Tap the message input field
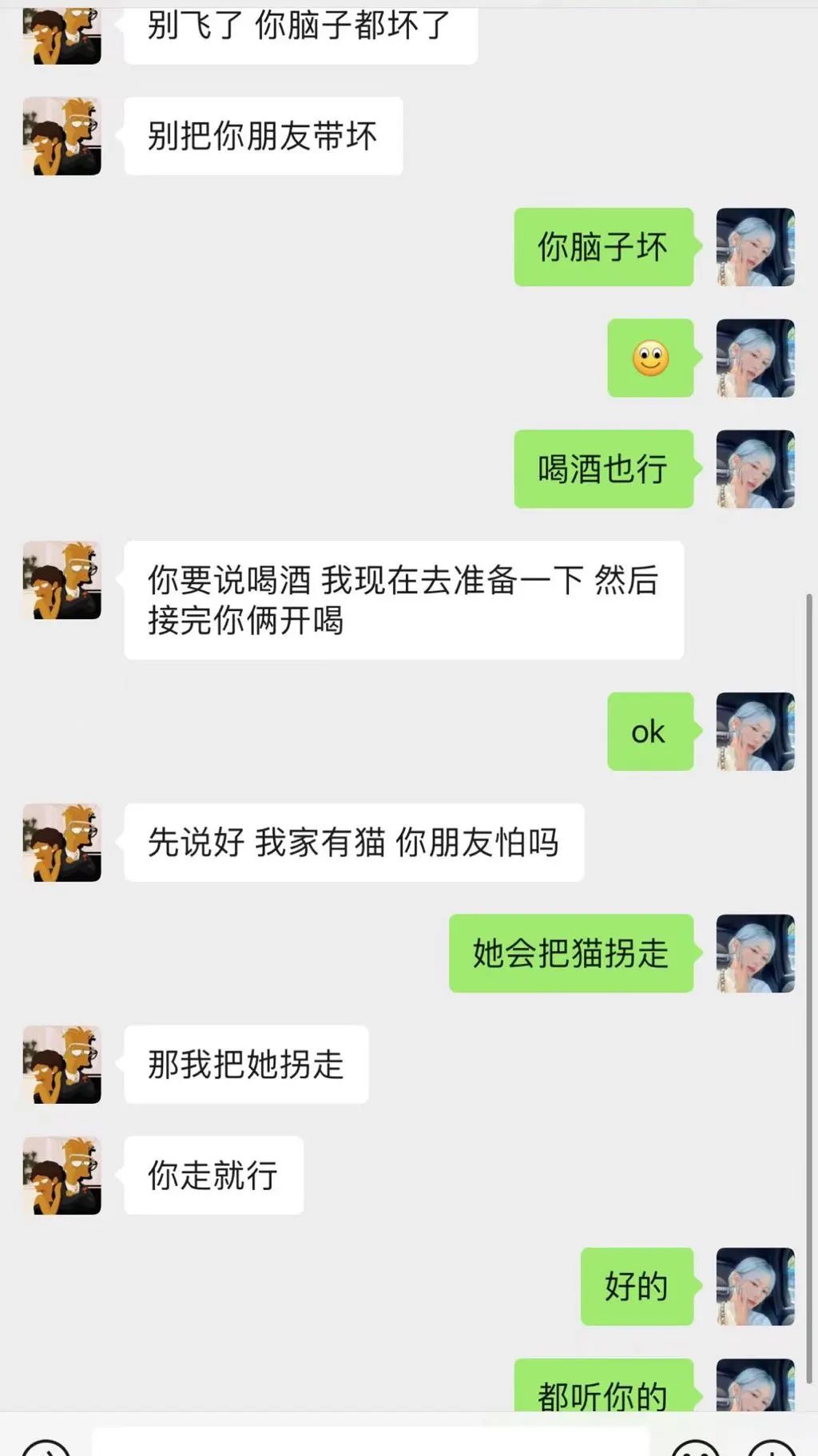 (371, 1444)
